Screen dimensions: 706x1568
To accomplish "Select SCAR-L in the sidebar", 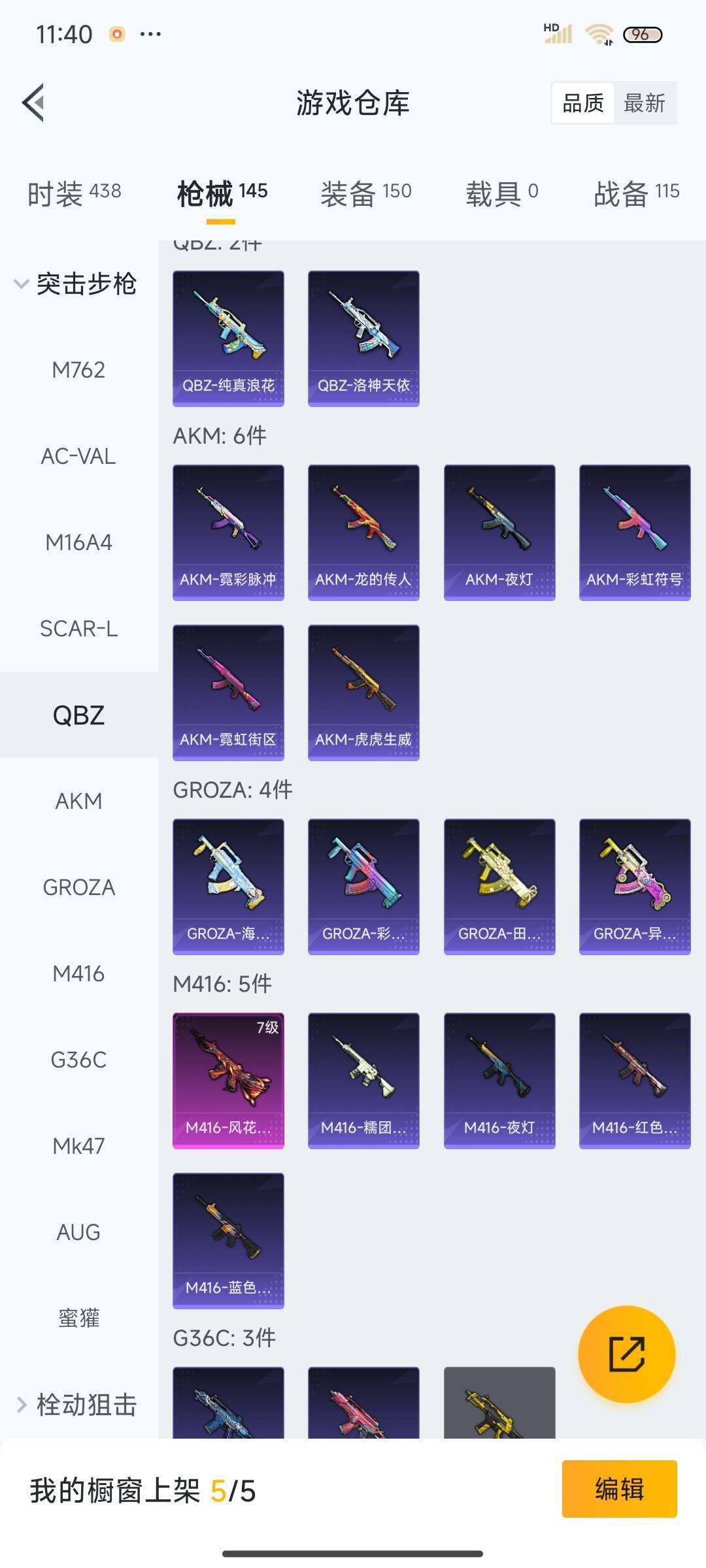I will pos(78,629).
